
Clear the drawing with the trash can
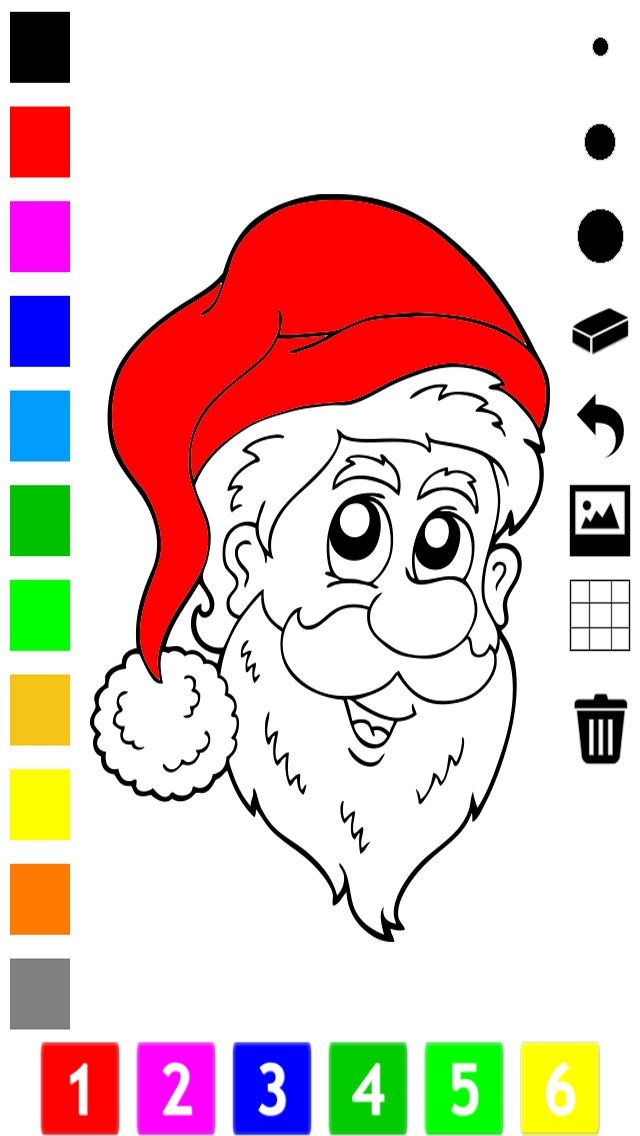[x=600, y=729]
